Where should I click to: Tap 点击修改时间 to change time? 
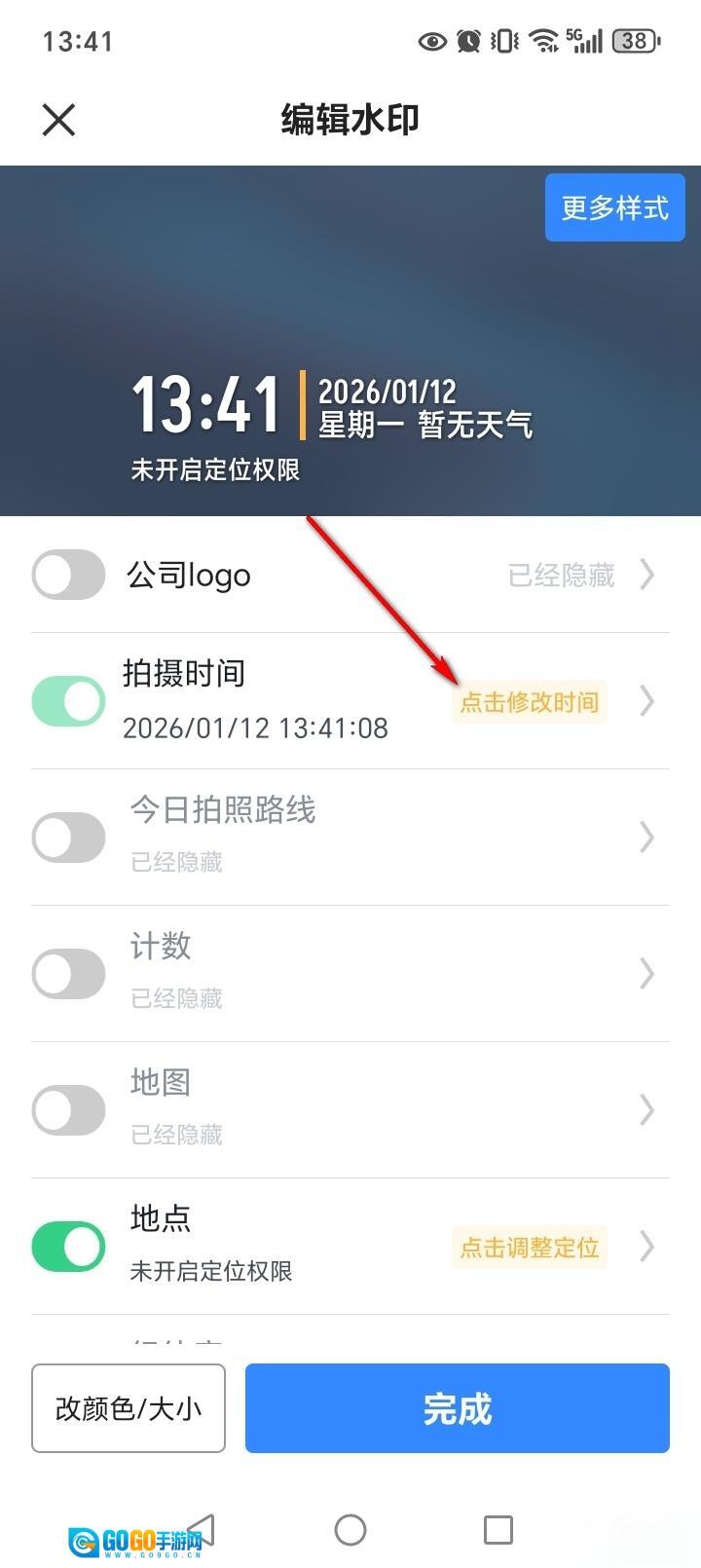(x=529, y=702)
